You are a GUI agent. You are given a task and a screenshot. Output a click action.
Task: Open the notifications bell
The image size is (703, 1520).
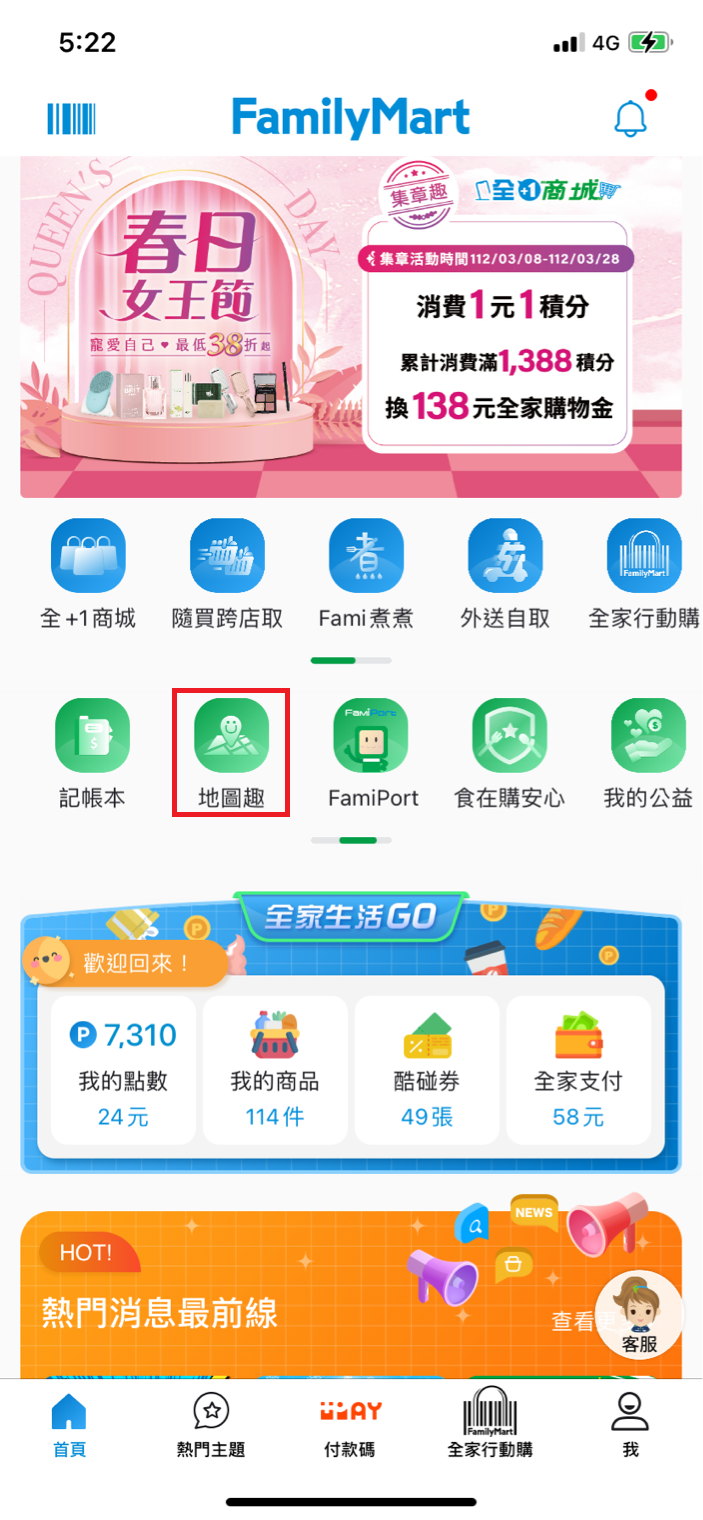pyautogui.click(x=630, y=118)
